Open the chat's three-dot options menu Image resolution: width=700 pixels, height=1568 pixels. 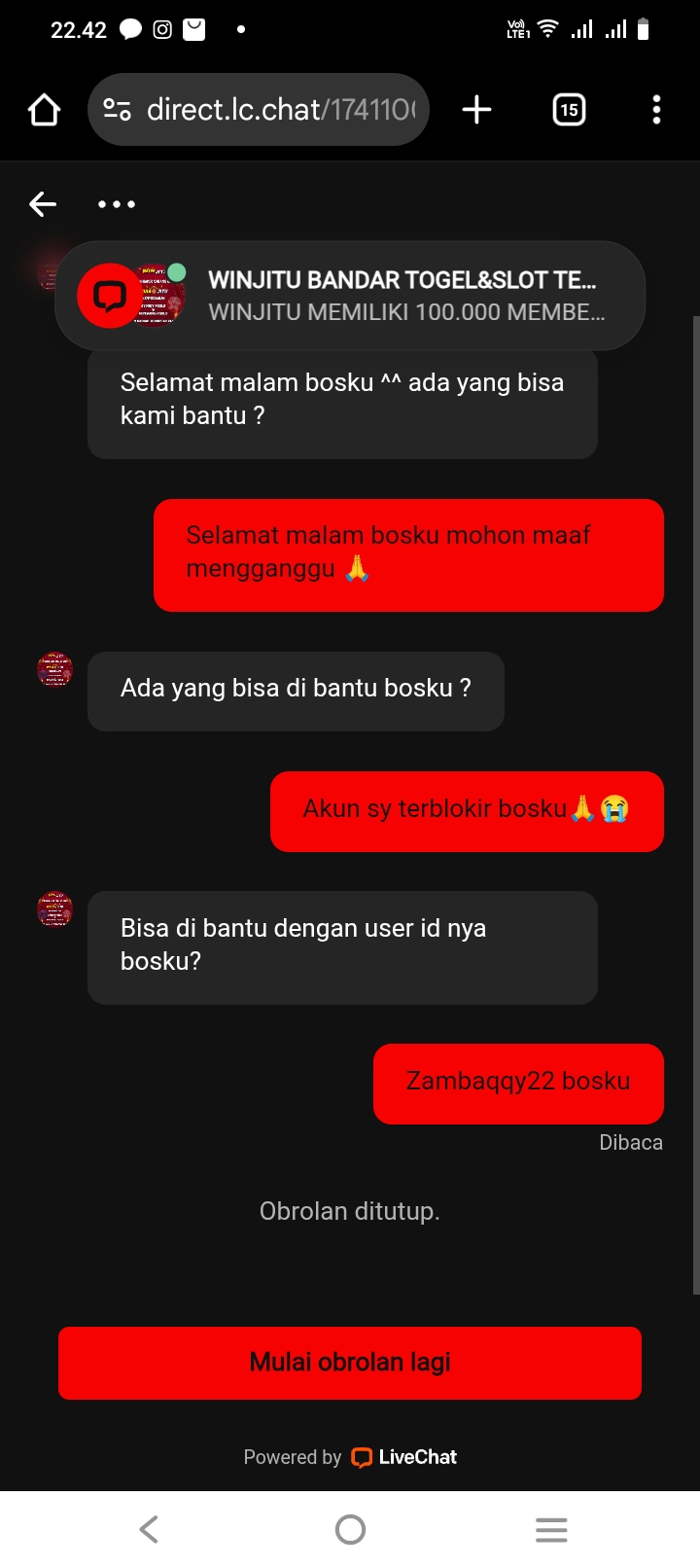point(117,204)
